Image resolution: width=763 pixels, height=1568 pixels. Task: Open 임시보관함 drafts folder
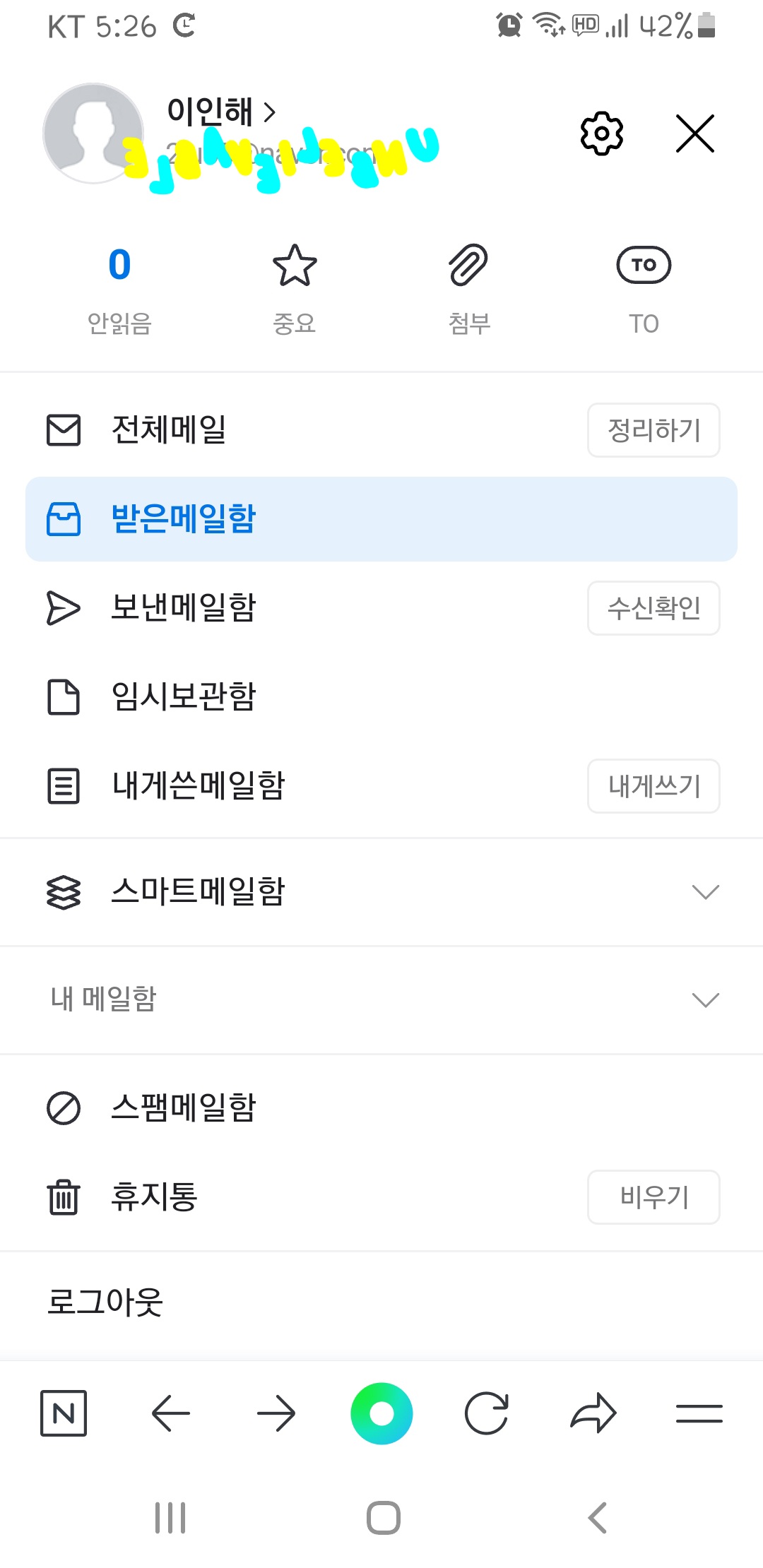(x=381, y=697)
